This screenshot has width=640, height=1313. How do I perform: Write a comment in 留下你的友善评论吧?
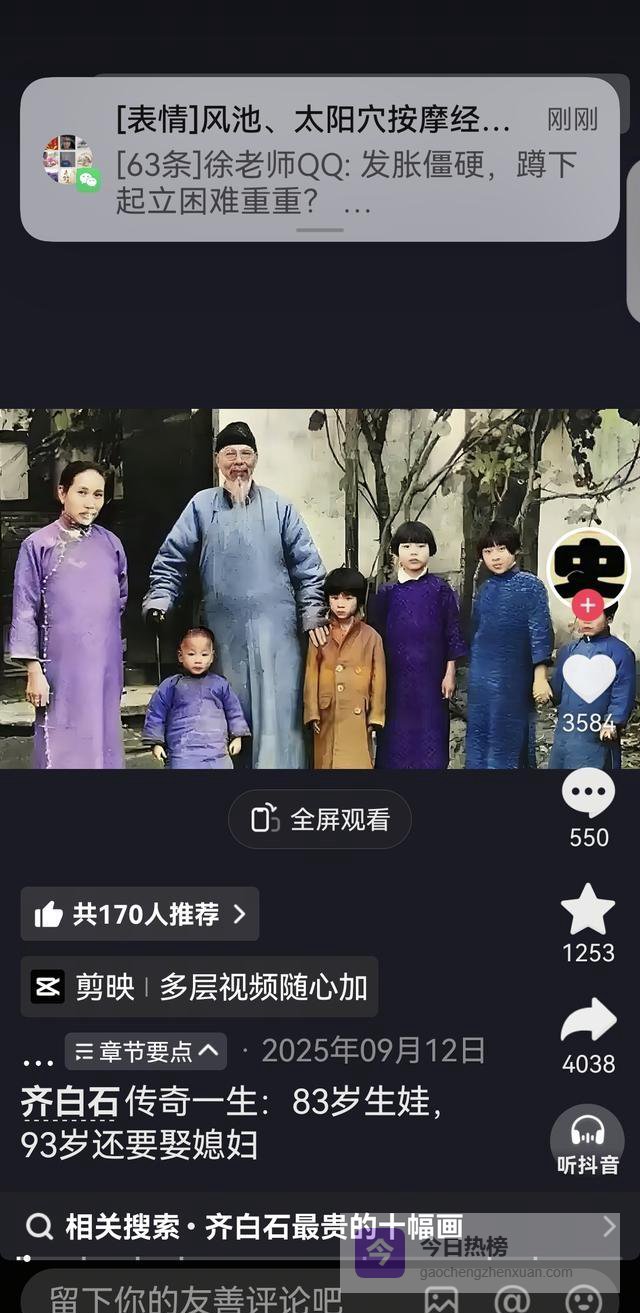coord(200,1297)
